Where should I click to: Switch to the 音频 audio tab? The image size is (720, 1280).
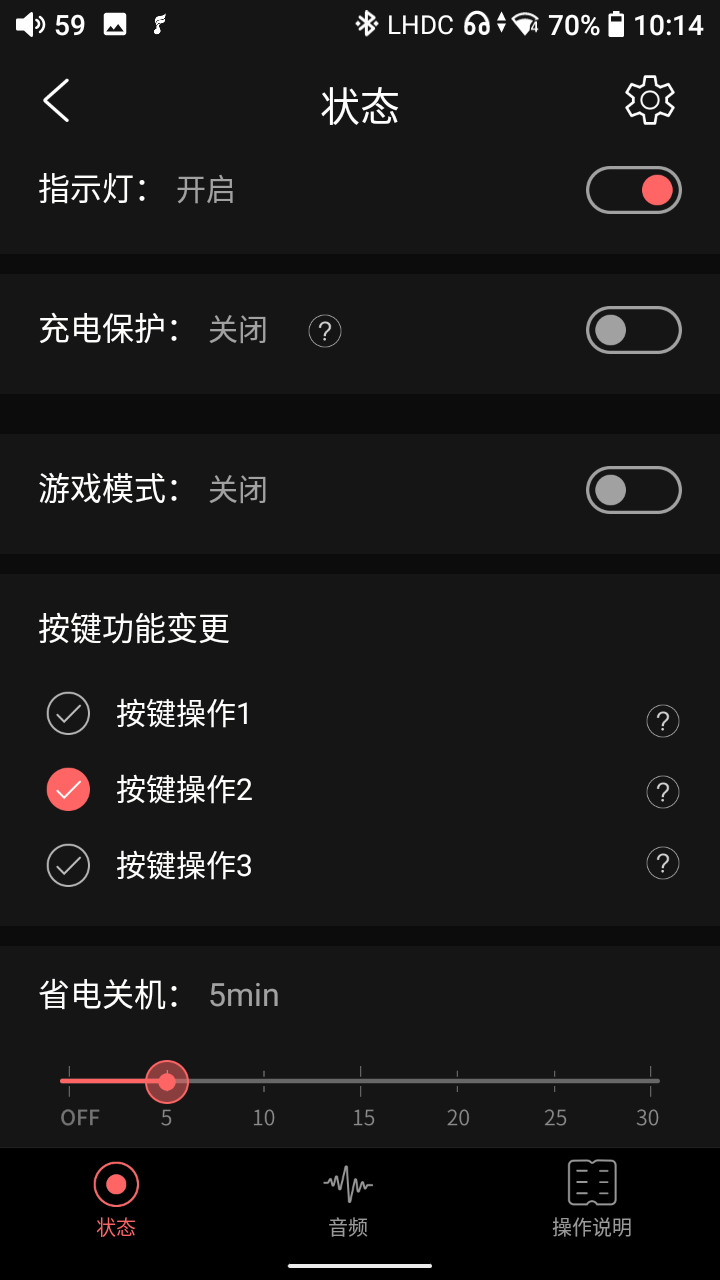[x=348, y=1200]
